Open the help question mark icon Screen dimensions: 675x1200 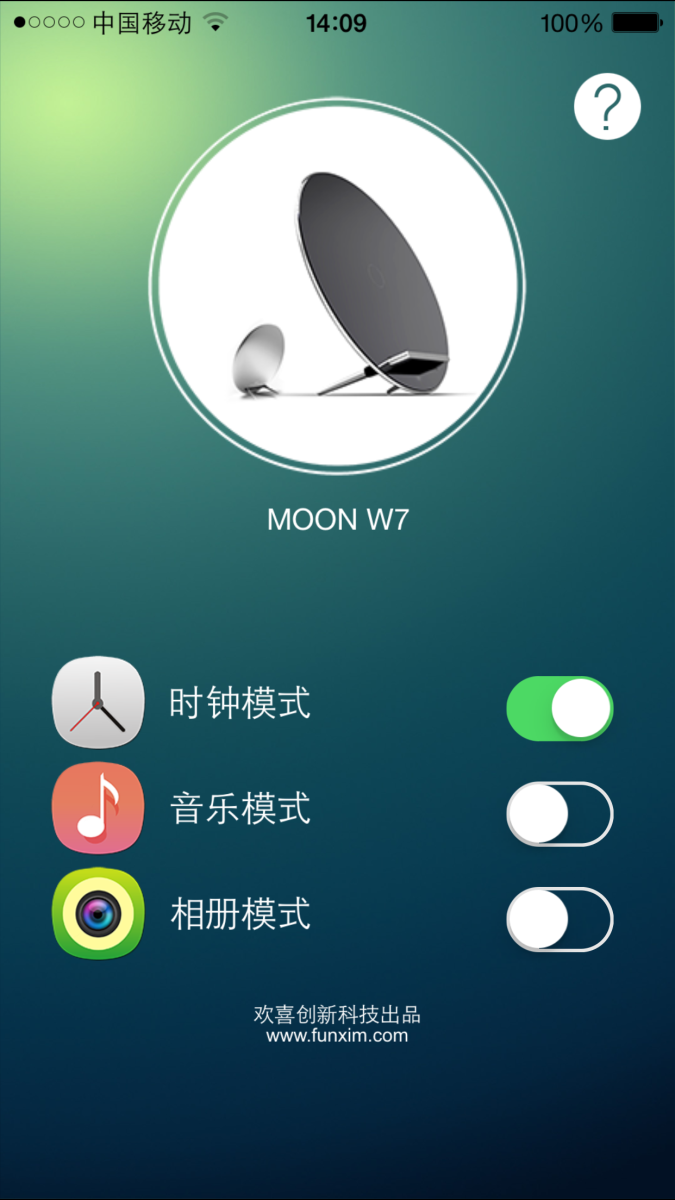pyautogui.click(x=607, y=105)
